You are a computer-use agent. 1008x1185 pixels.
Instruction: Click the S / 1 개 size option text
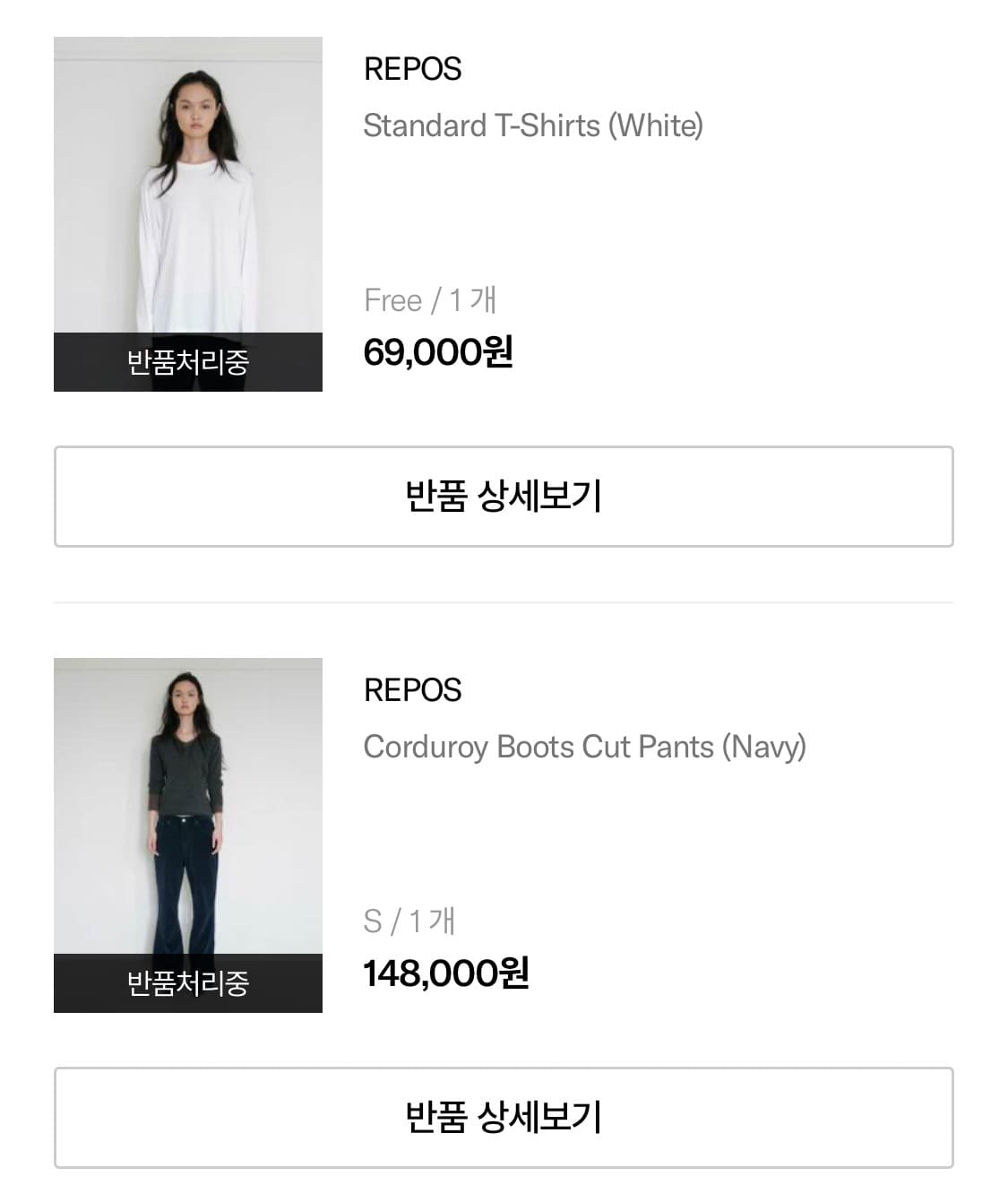(x=409, y=921)
